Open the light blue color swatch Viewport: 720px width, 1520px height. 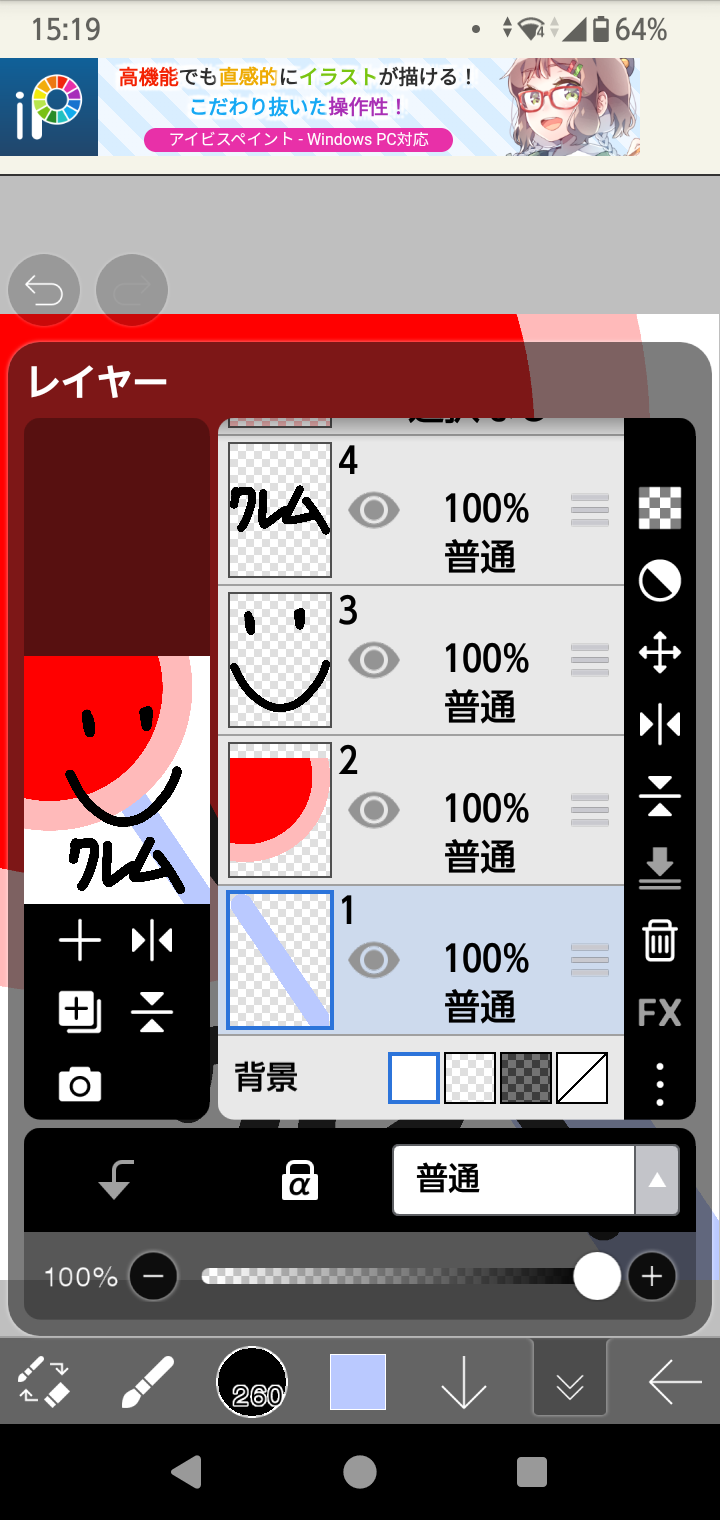(x=358, y=1382)
